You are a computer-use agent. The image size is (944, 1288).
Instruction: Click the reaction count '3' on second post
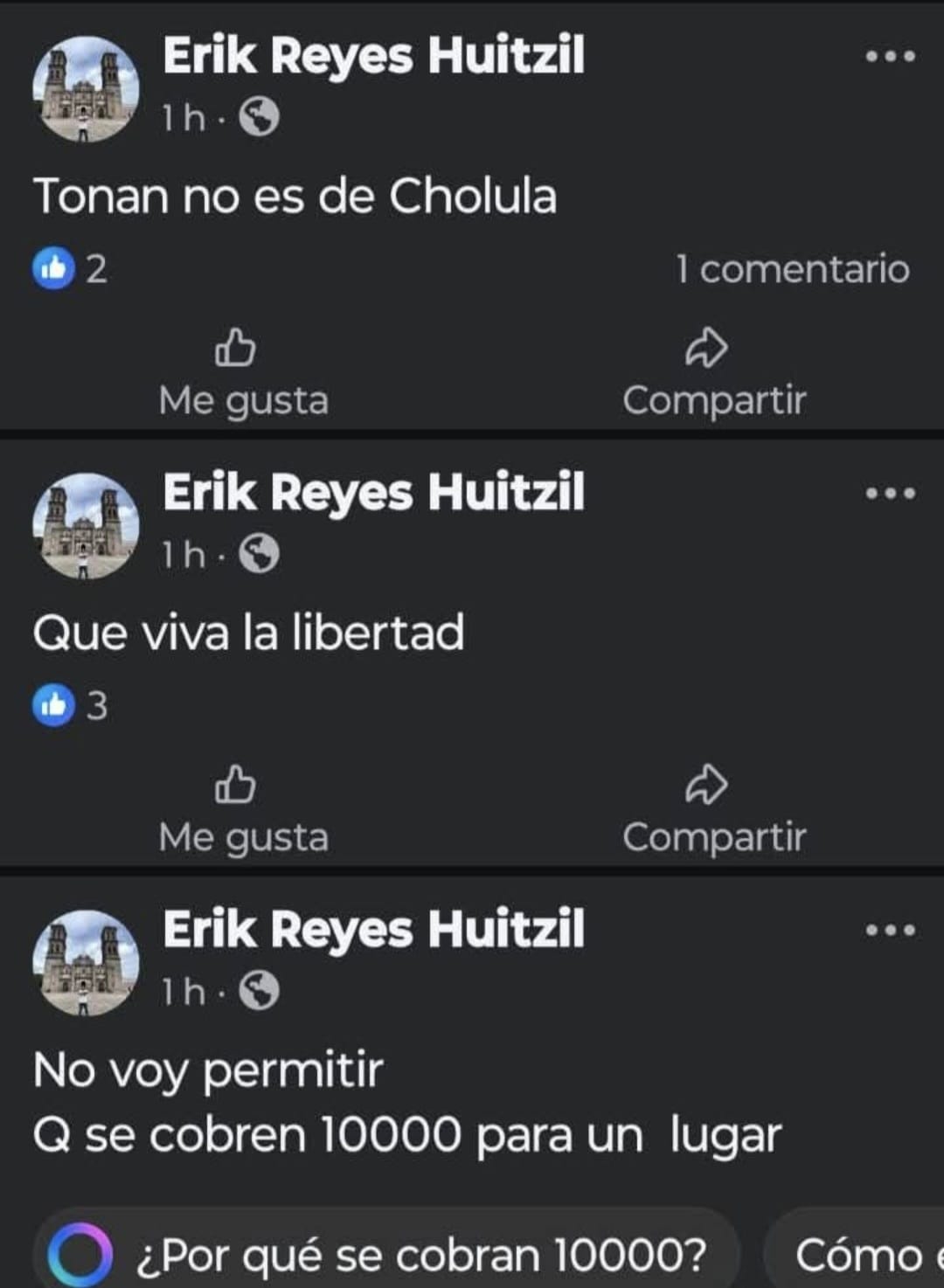[x=53, y=703]
